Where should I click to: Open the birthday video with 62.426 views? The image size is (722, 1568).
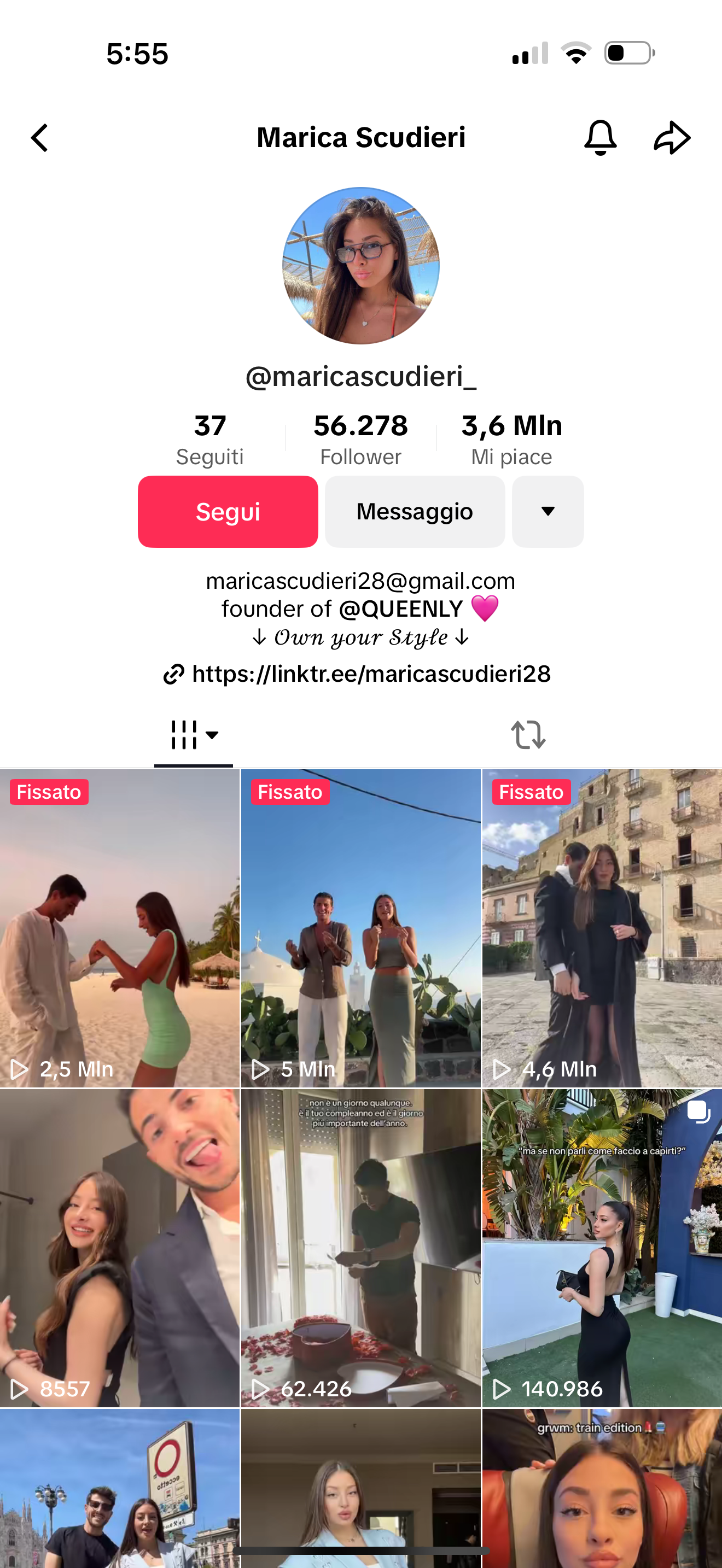(x=360, y=1248)
